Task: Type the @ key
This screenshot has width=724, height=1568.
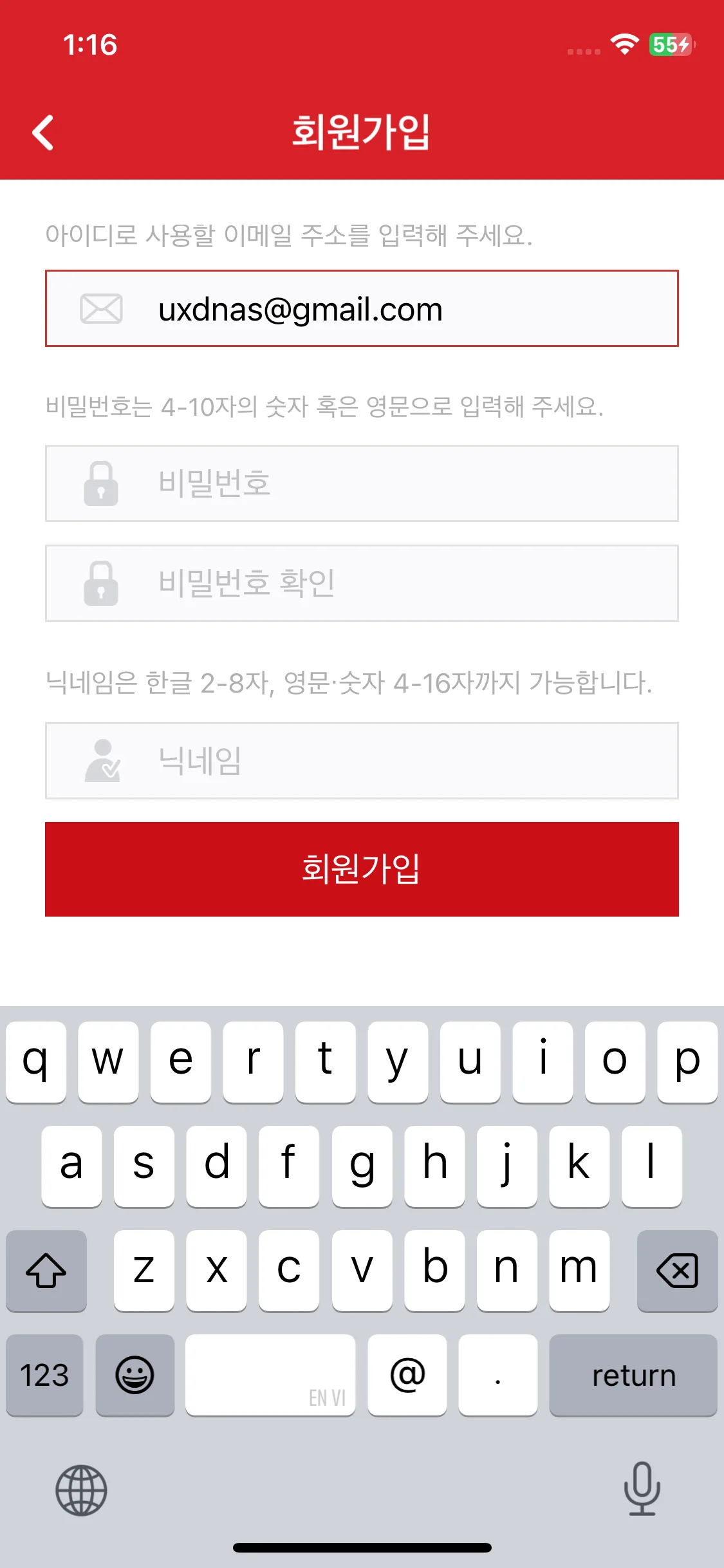Action: click(x=407, y=1375)
